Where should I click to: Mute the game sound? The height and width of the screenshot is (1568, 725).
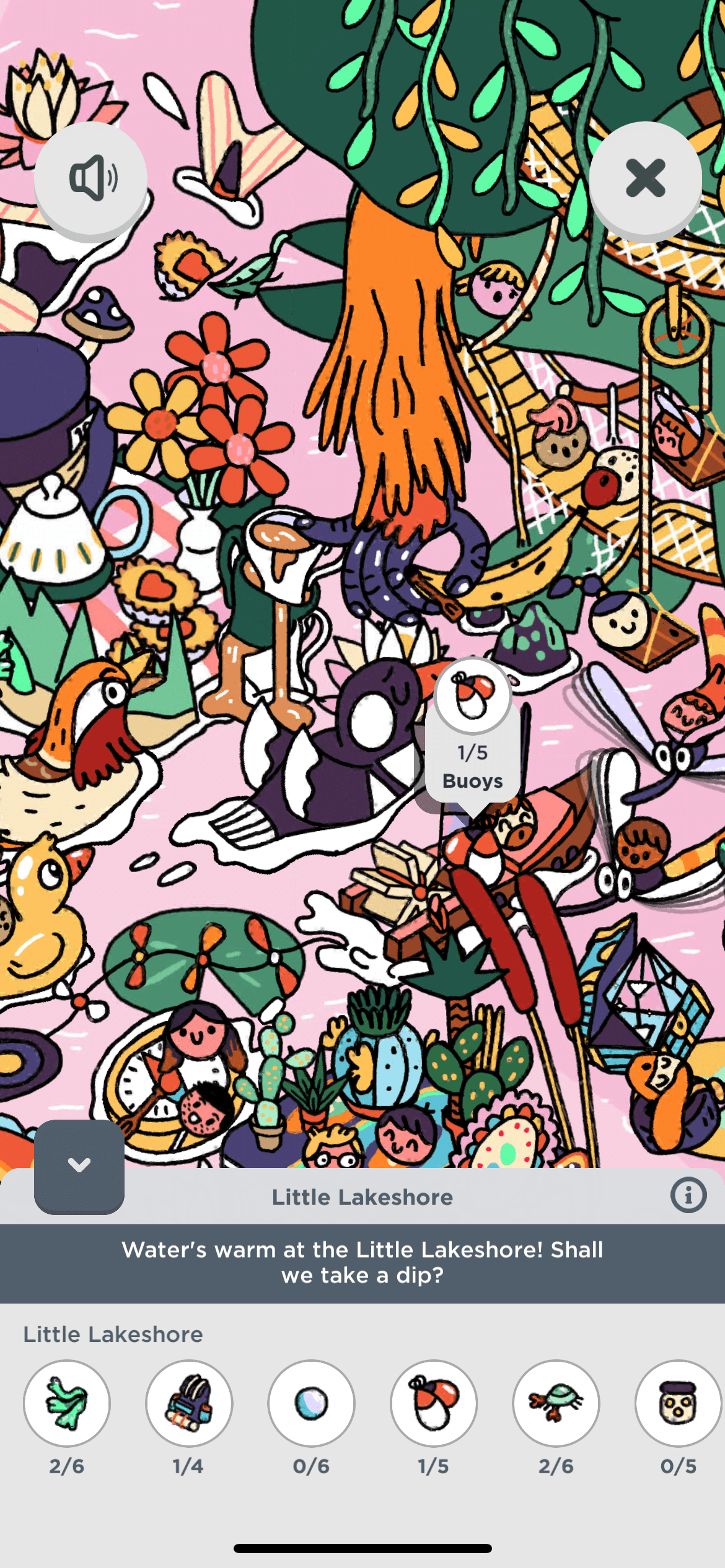91,178
